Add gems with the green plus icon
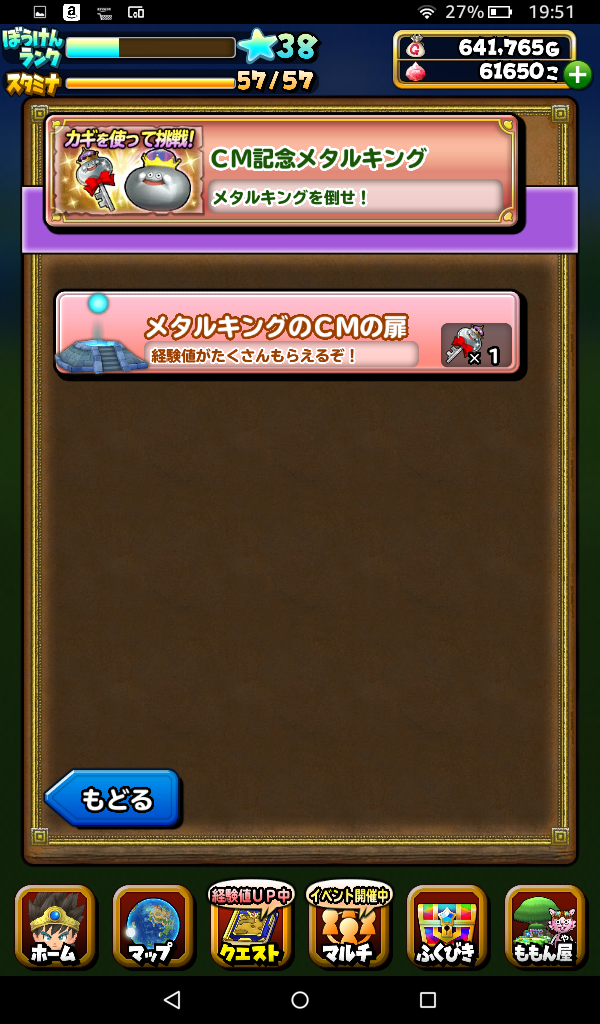600x1024 pixels. point(577,74)
